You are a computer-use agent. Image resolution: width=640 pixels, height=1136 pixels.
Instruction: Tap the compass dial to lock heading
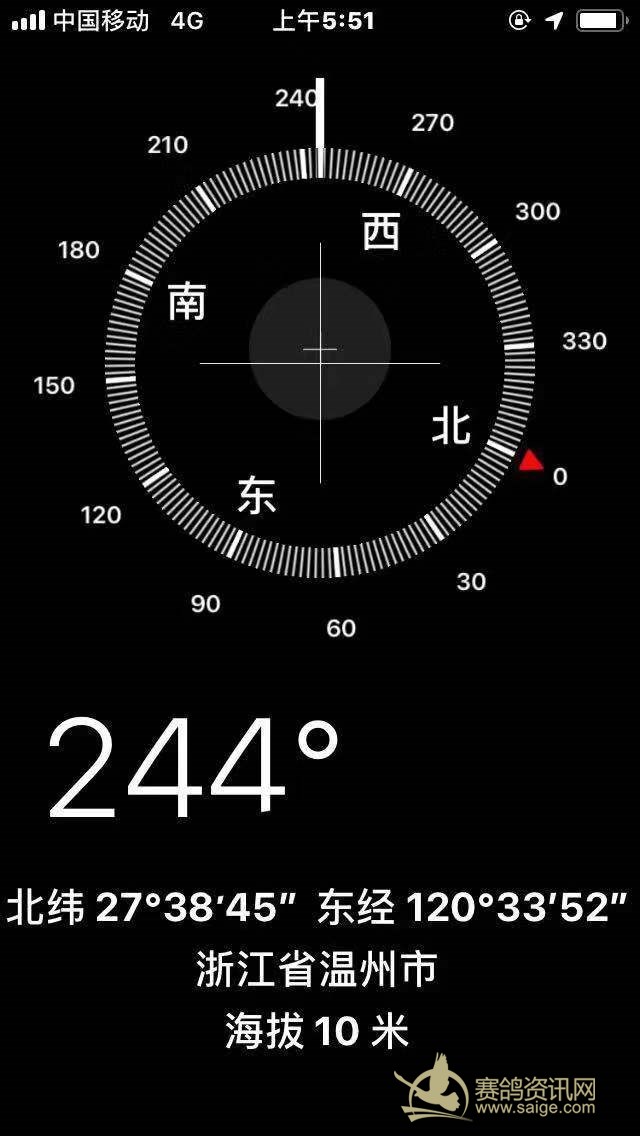[320, 362]
